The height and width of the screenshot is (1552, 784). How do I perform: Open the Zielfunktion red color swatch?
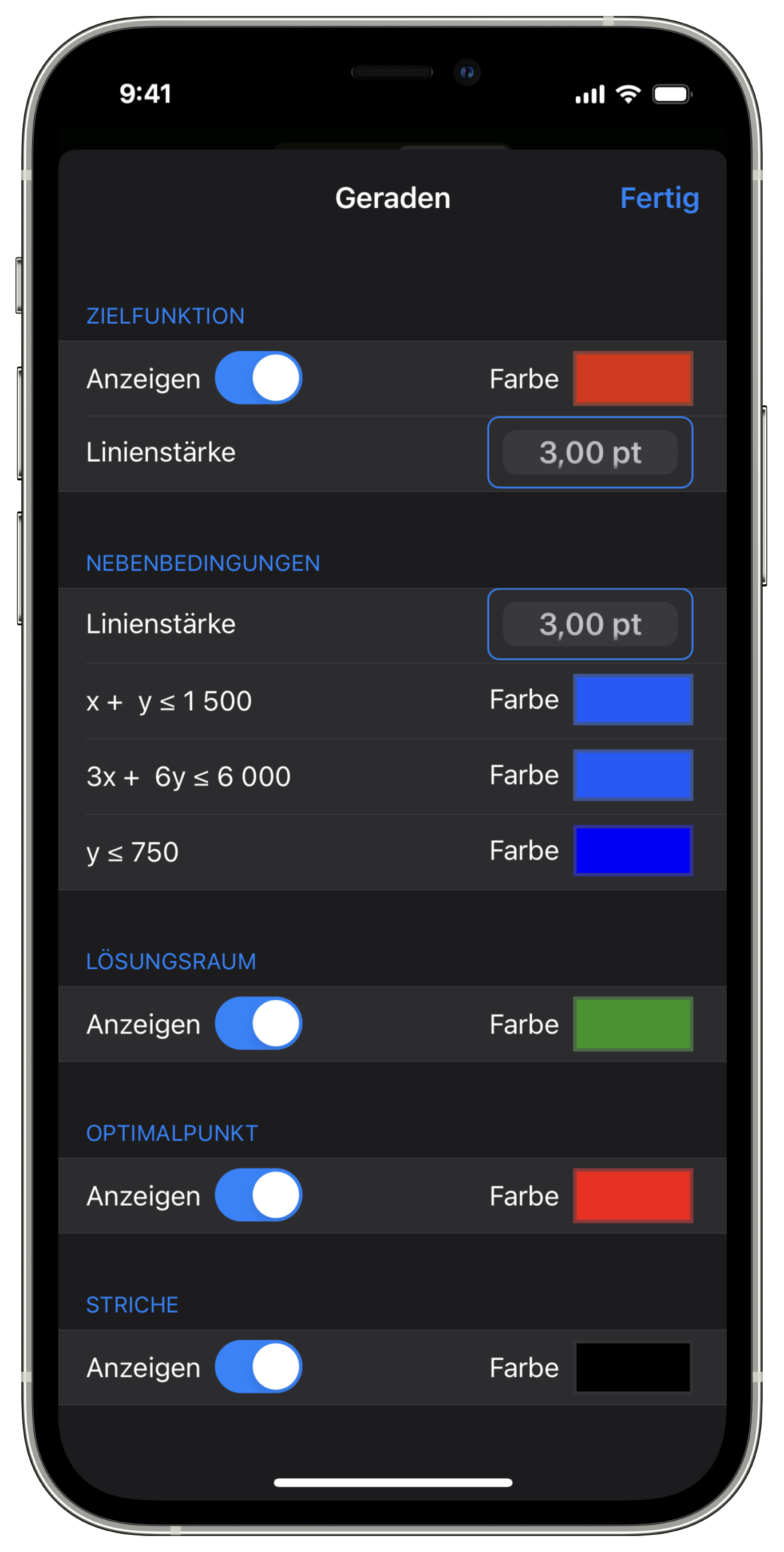tap(633, 378)
